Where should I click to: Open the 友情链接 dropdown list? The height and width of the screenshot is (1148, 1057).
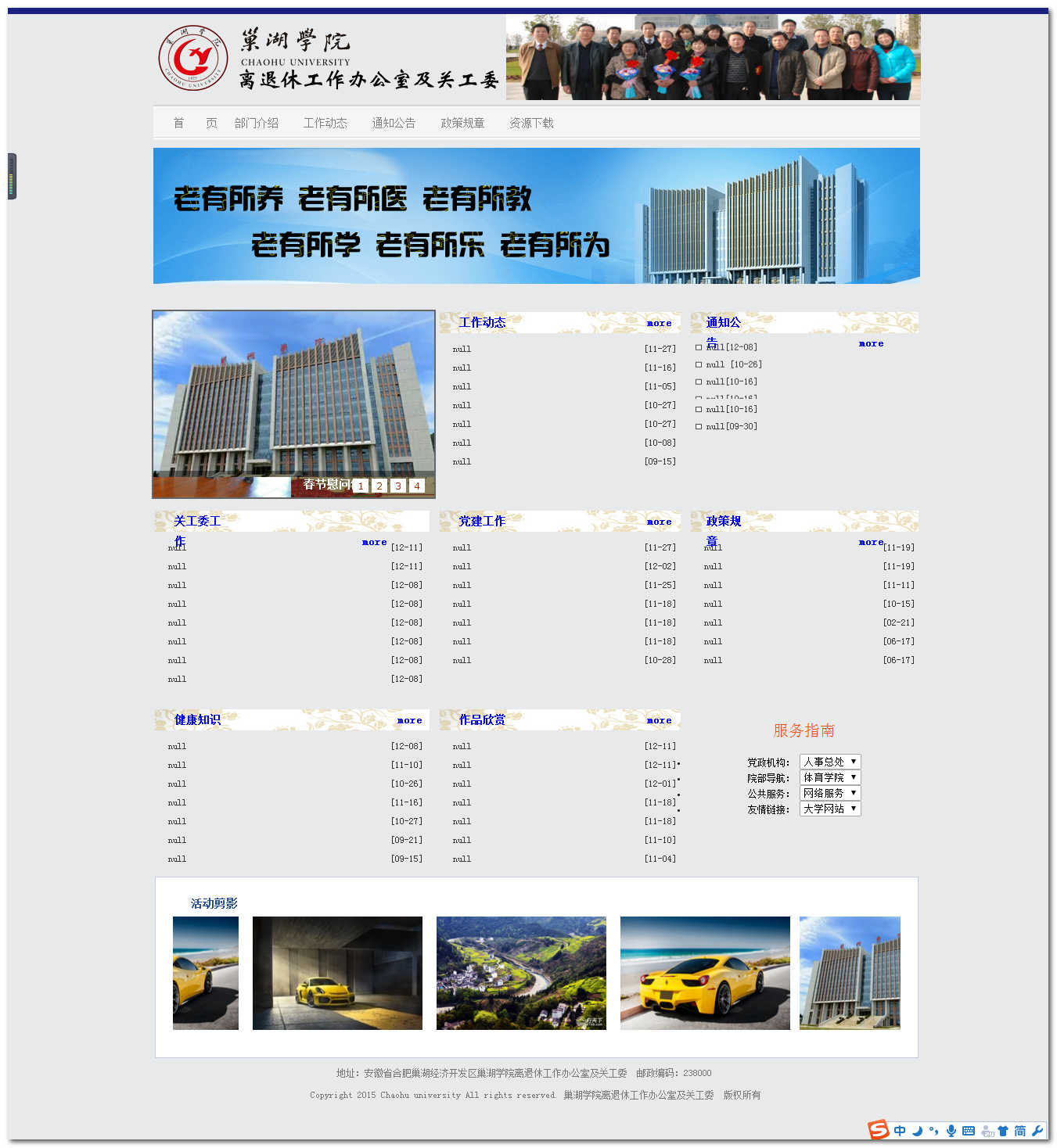point(829,809)
